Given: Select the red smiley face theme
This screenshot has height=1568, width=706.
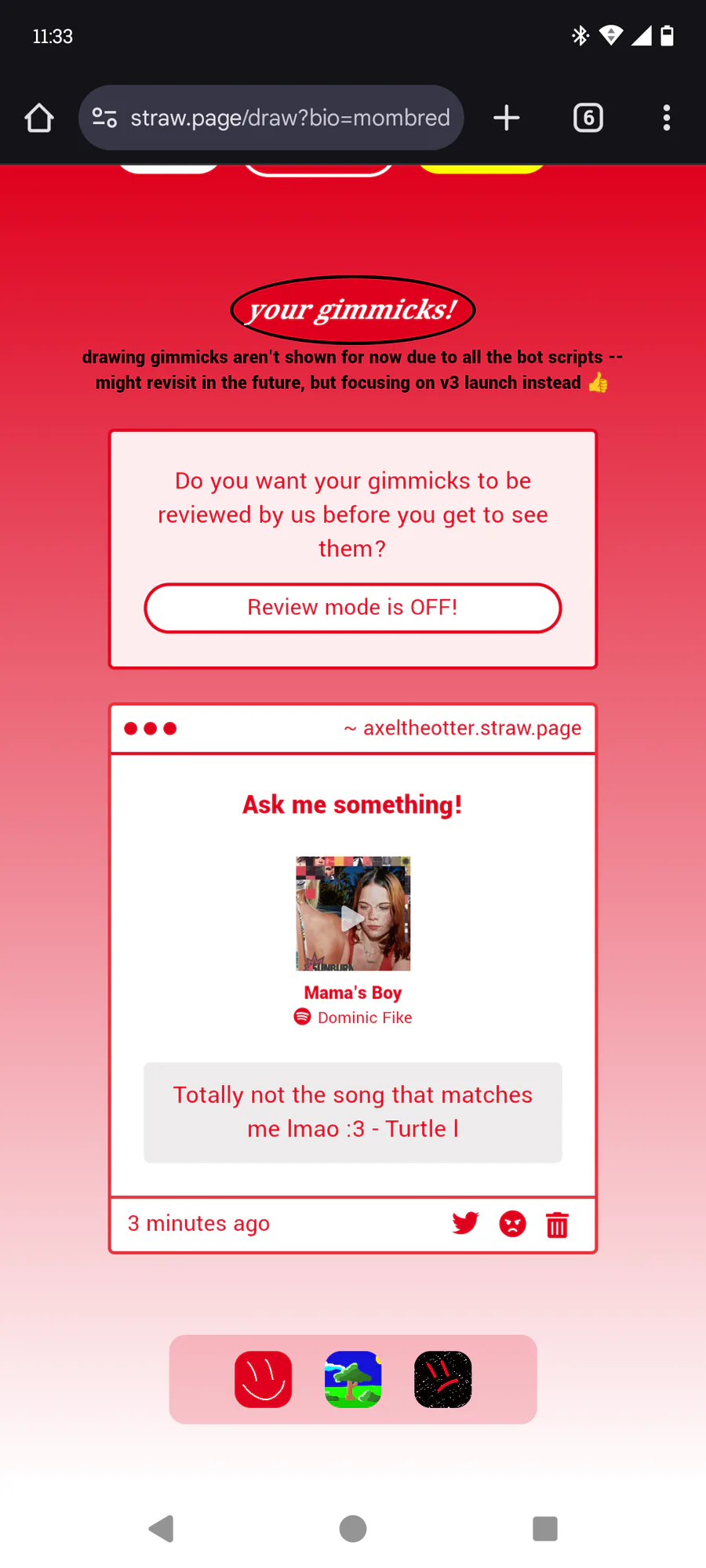Looking at the screenshot, I should point(264,1379).
